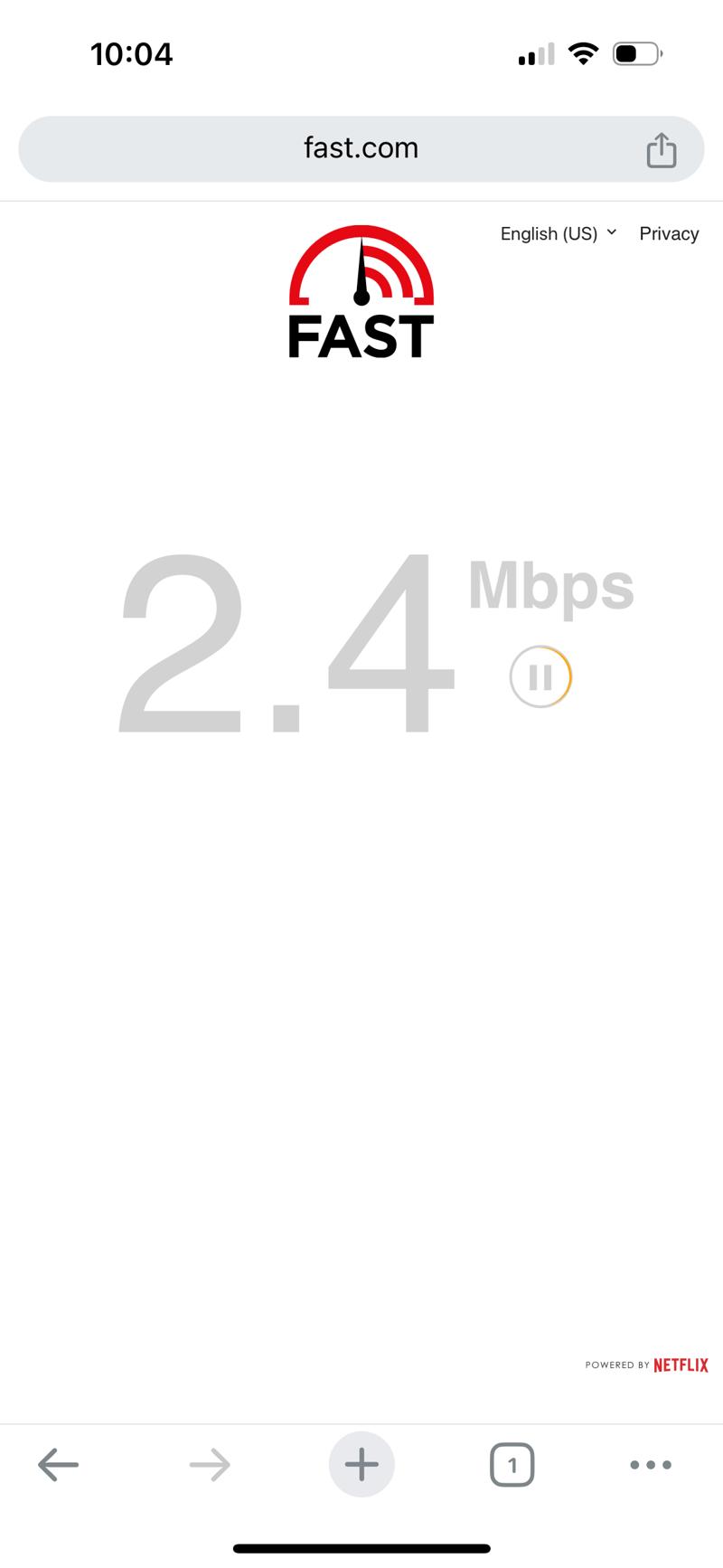Tap the tab switcher showing 1 open tab
Image resolution: width=723 pixels, height=1568 pixels.
(512, 1464)
